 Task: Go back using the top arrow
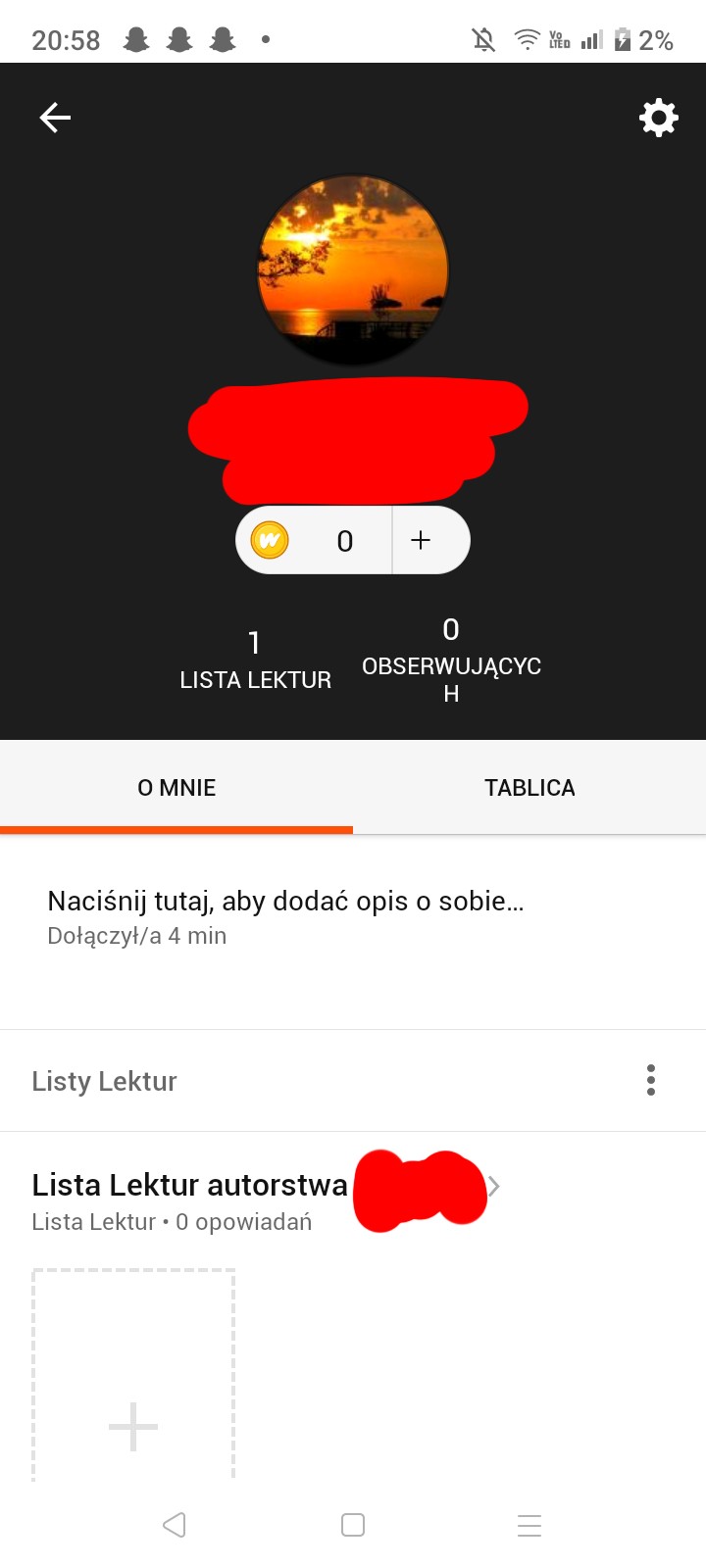pyautogui.click(x=55, y=118)
